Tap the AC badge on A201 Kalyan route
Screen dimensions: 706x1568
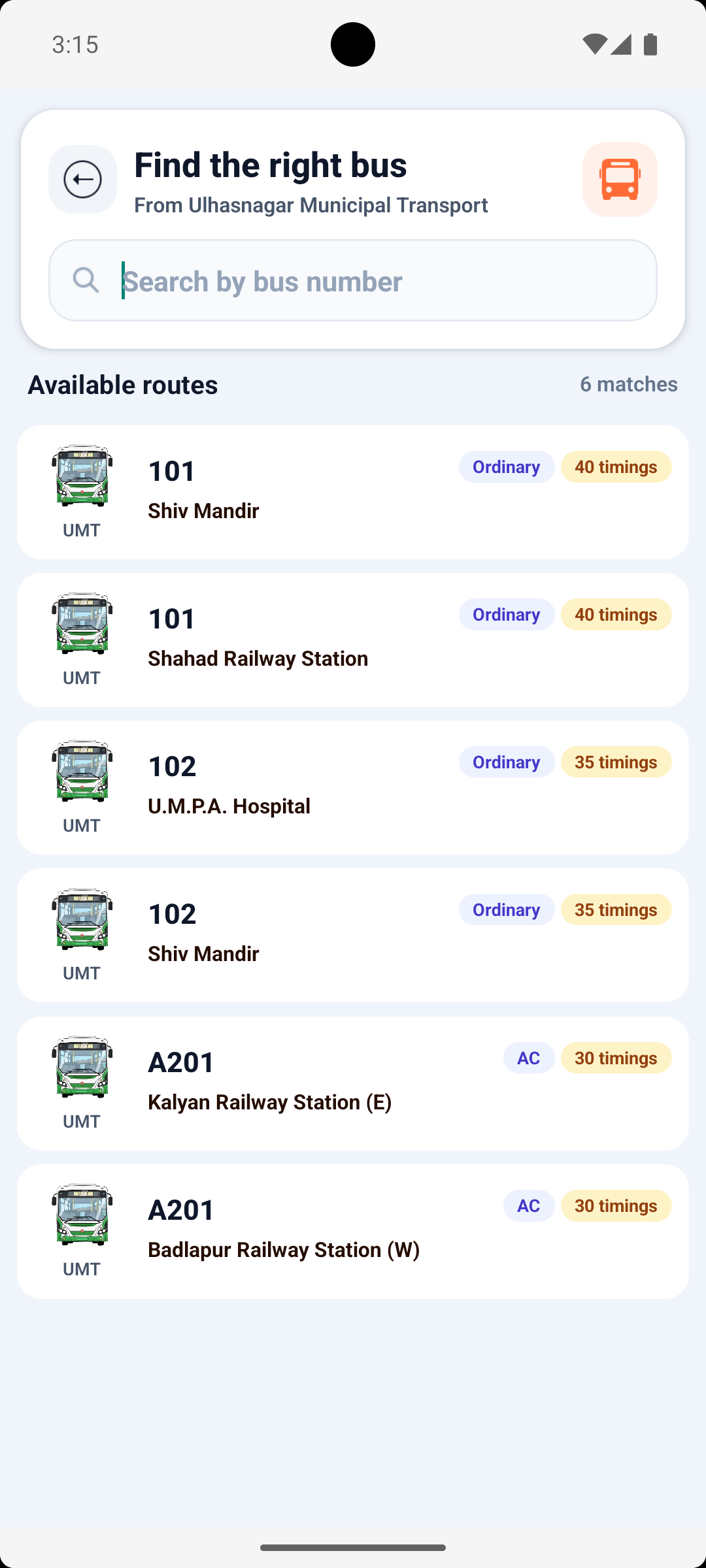tap(528, 1058)
